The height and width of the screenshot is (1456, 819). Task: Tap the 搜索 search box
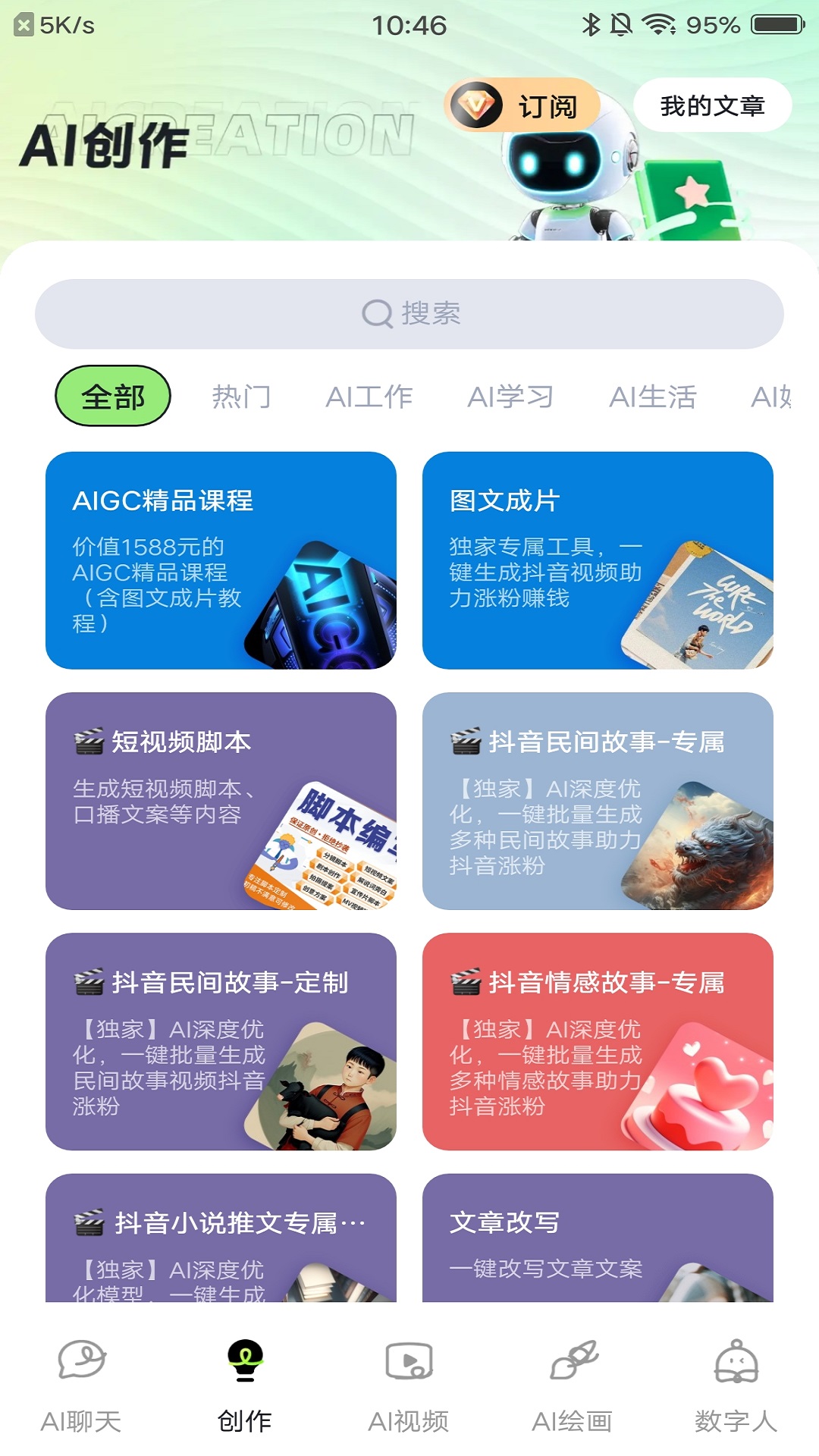(x=409, y=314)
